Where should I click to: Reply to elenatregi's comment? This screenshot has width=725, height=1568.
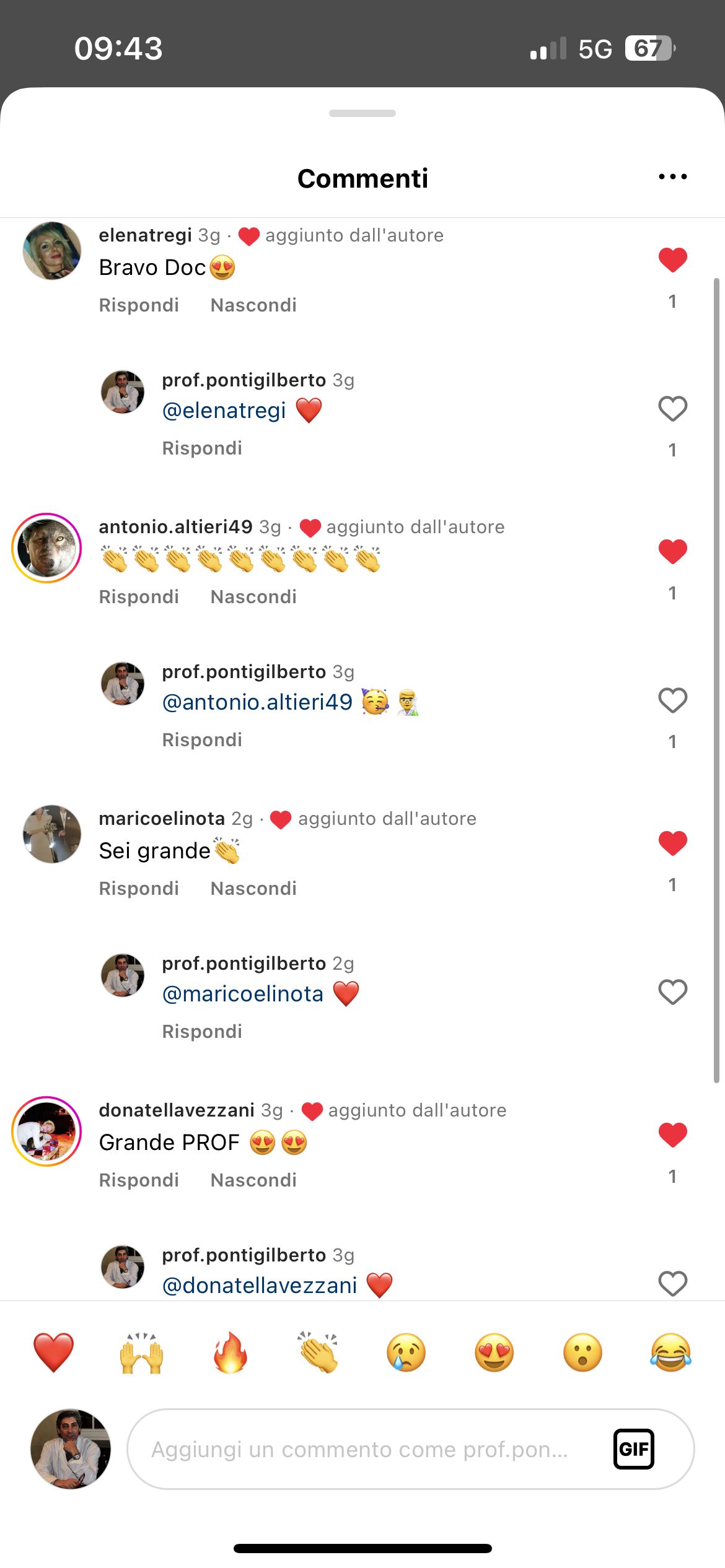(139, 305)
